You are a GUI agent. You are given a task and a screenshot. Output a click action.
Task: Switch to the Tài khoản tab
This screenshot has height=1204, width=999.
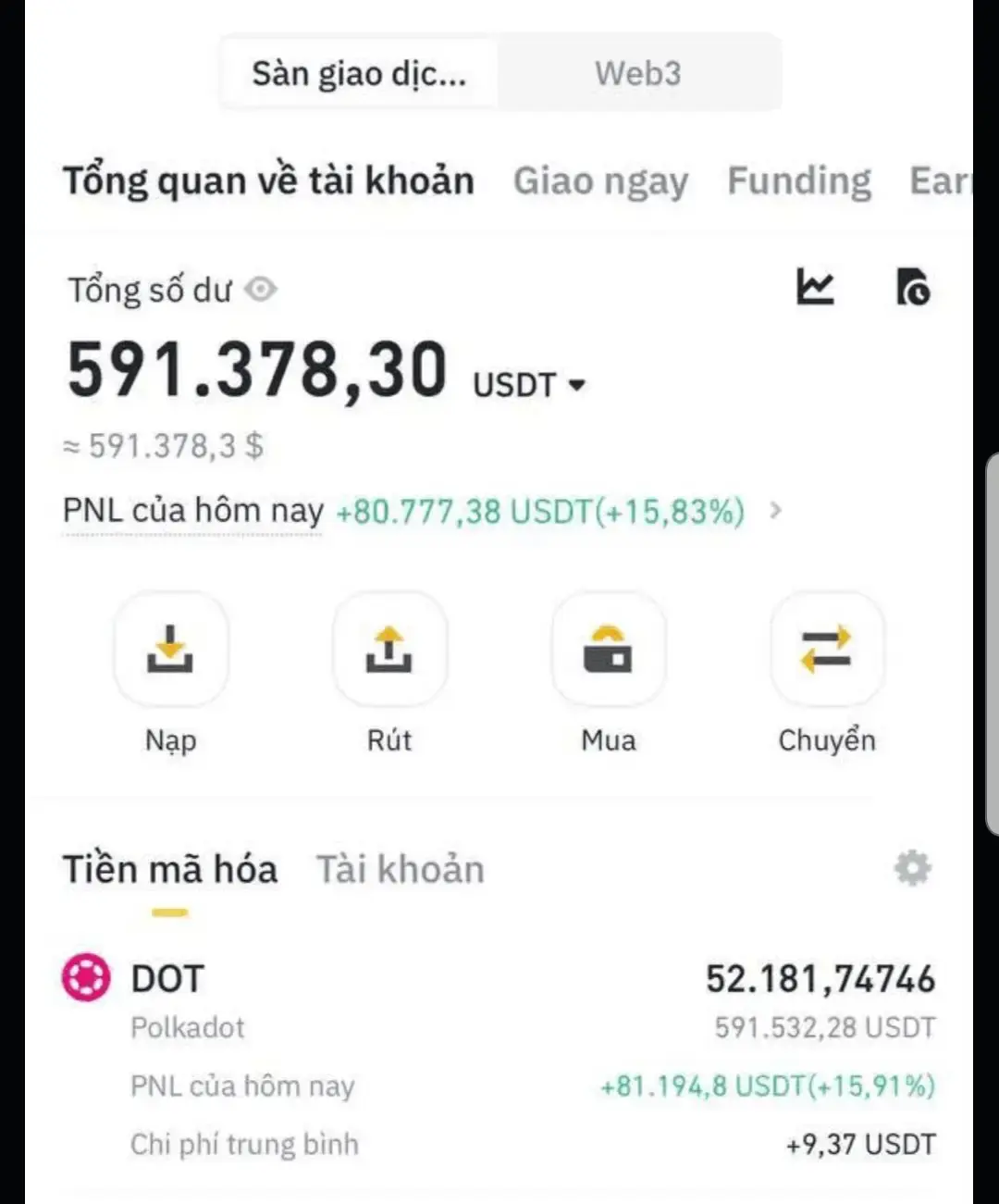[x=400, y=868]
